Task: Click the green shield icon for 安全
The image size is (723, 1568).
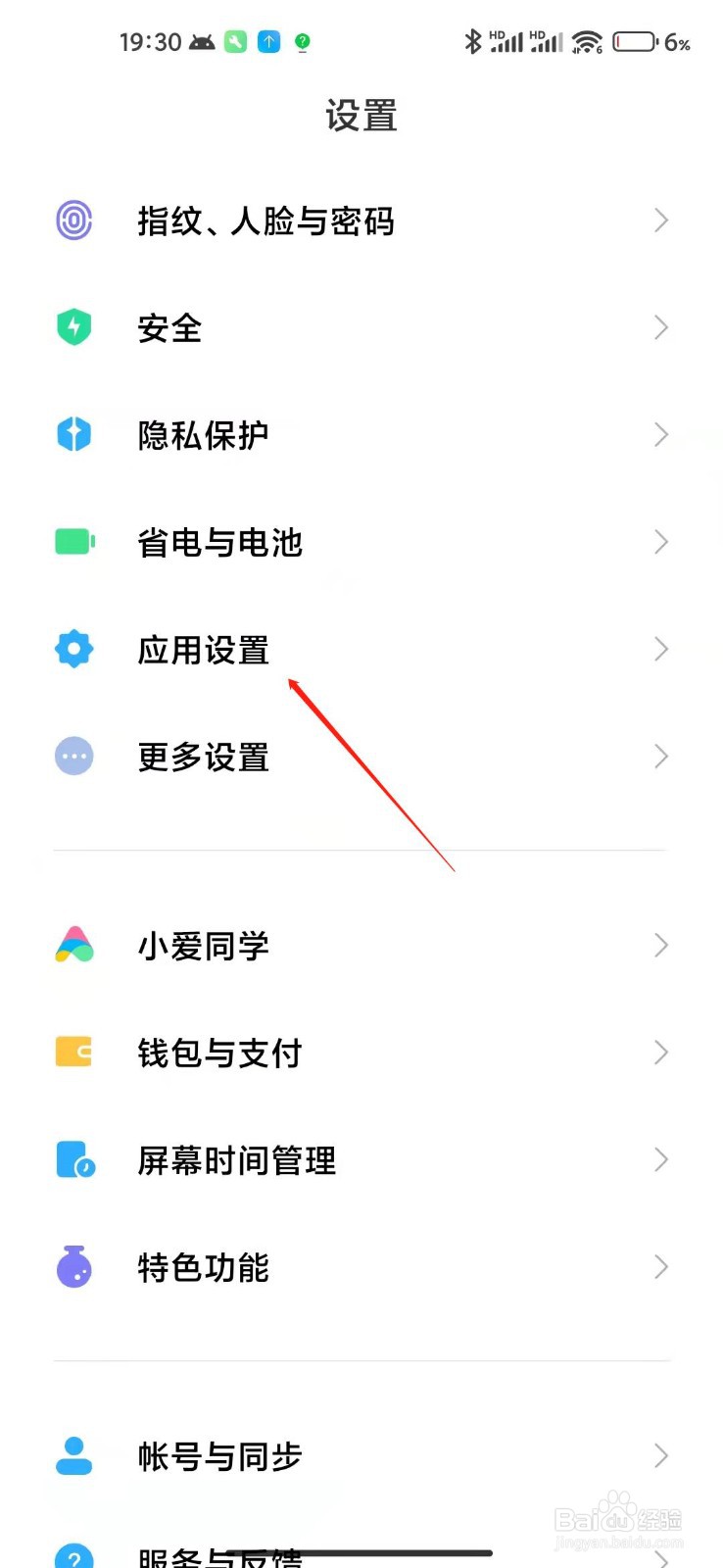Action: (73, 327)
